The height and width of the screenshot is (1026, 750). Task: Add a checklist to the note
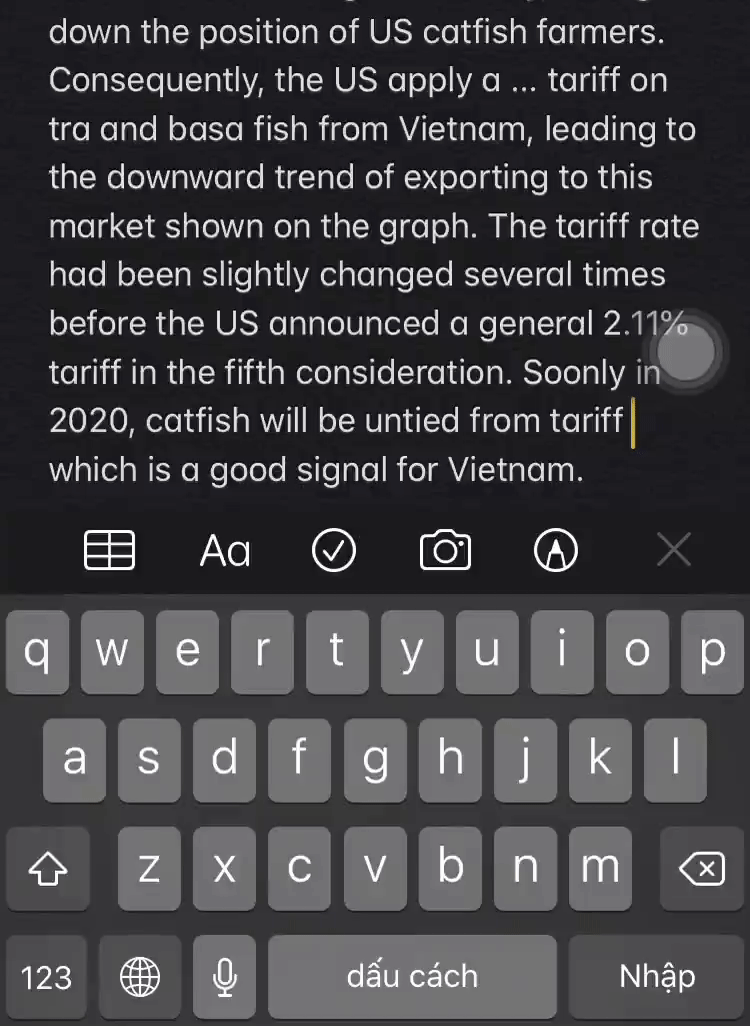pyautogui.click(x=334, y=550)
